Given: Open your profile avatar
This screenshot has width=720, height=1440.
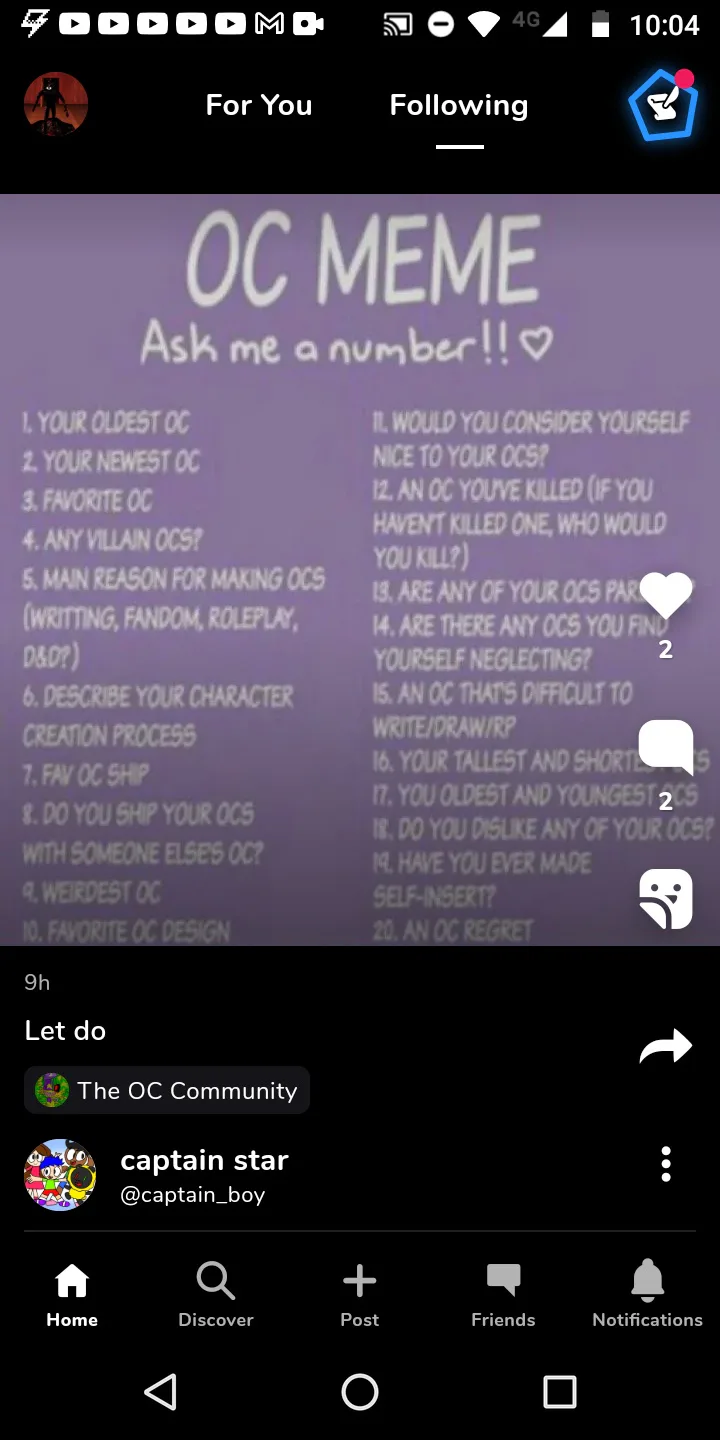Looking at the screenshot, I should [56, 104].
